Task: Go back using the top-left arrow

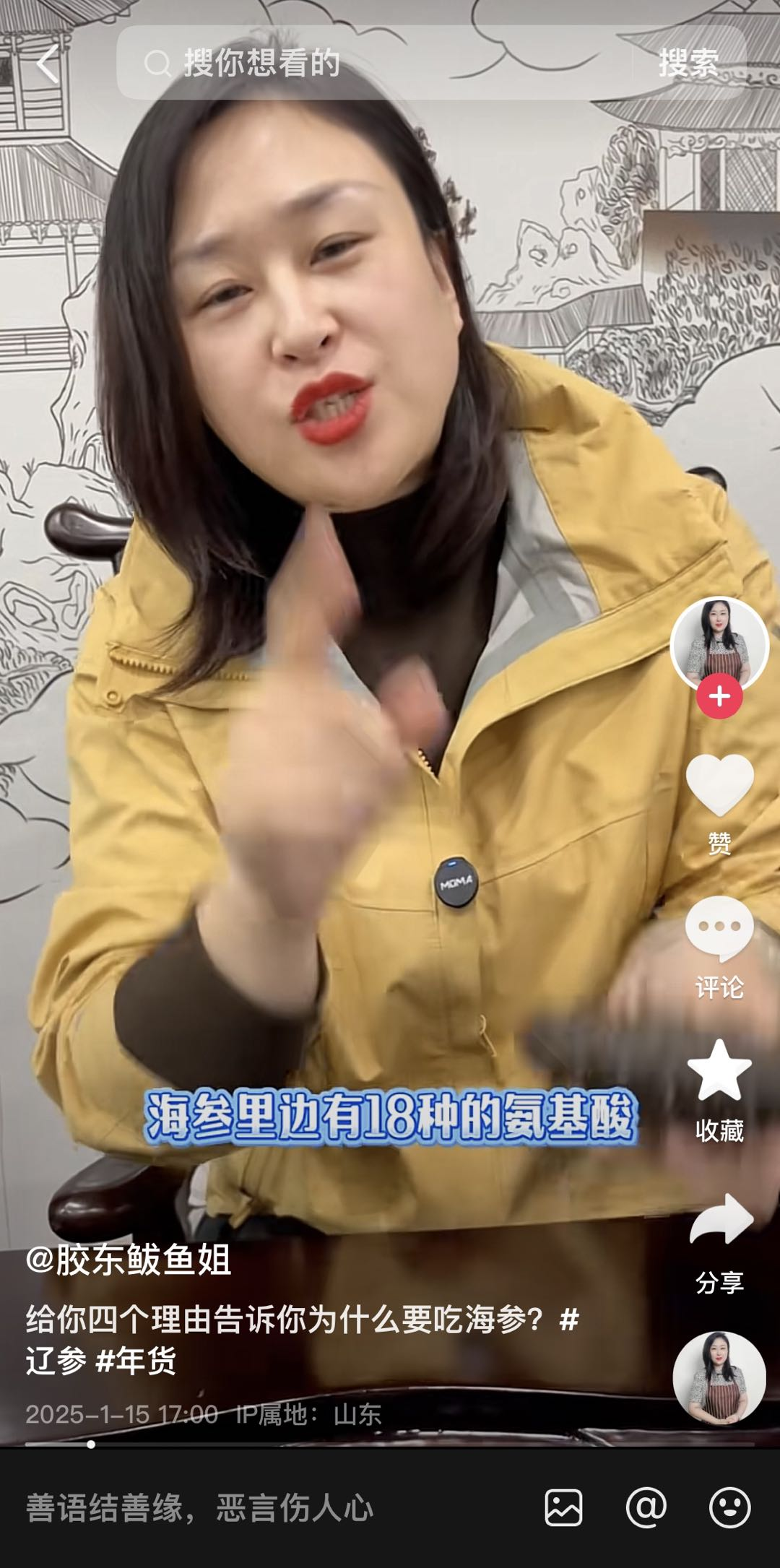Action: point(48,64)
